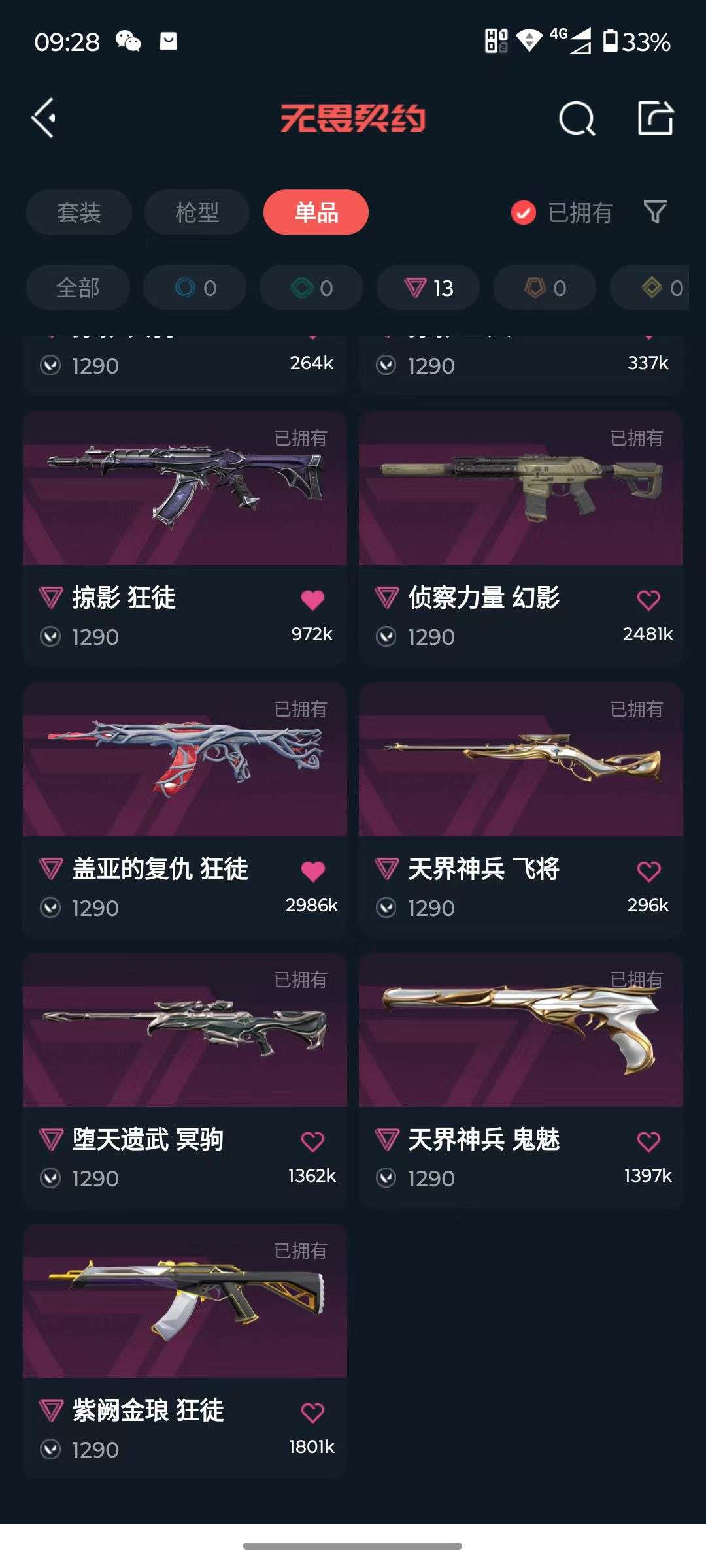Tap the back arrow to go back
This screenshot has width=706, height=1568.
point(43,119)
